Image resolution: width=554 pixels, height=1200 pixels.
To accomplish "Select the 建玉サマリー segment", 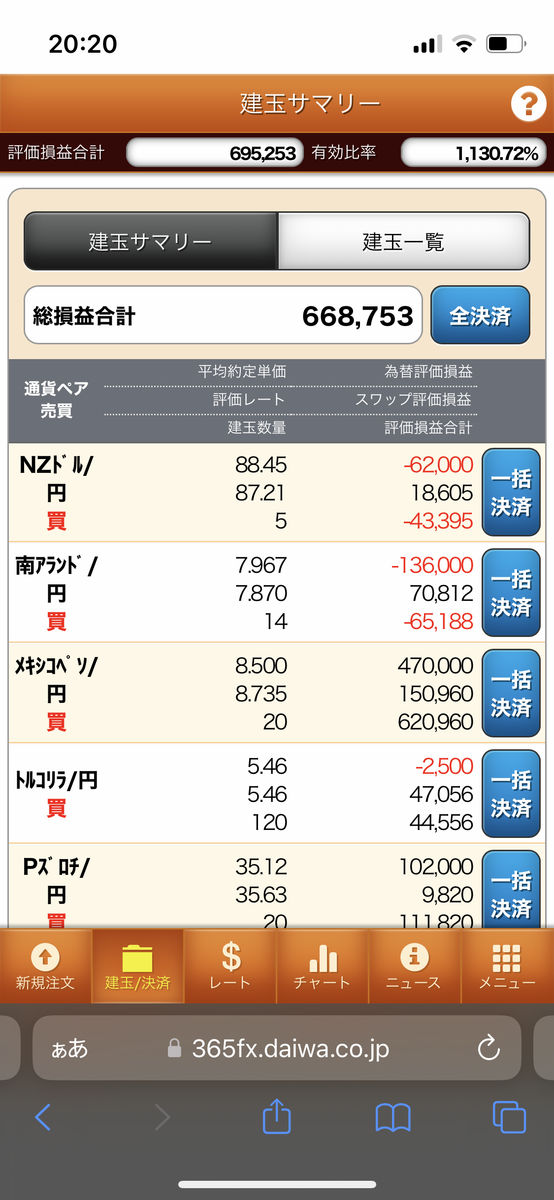I will click(x=150, y=241).
